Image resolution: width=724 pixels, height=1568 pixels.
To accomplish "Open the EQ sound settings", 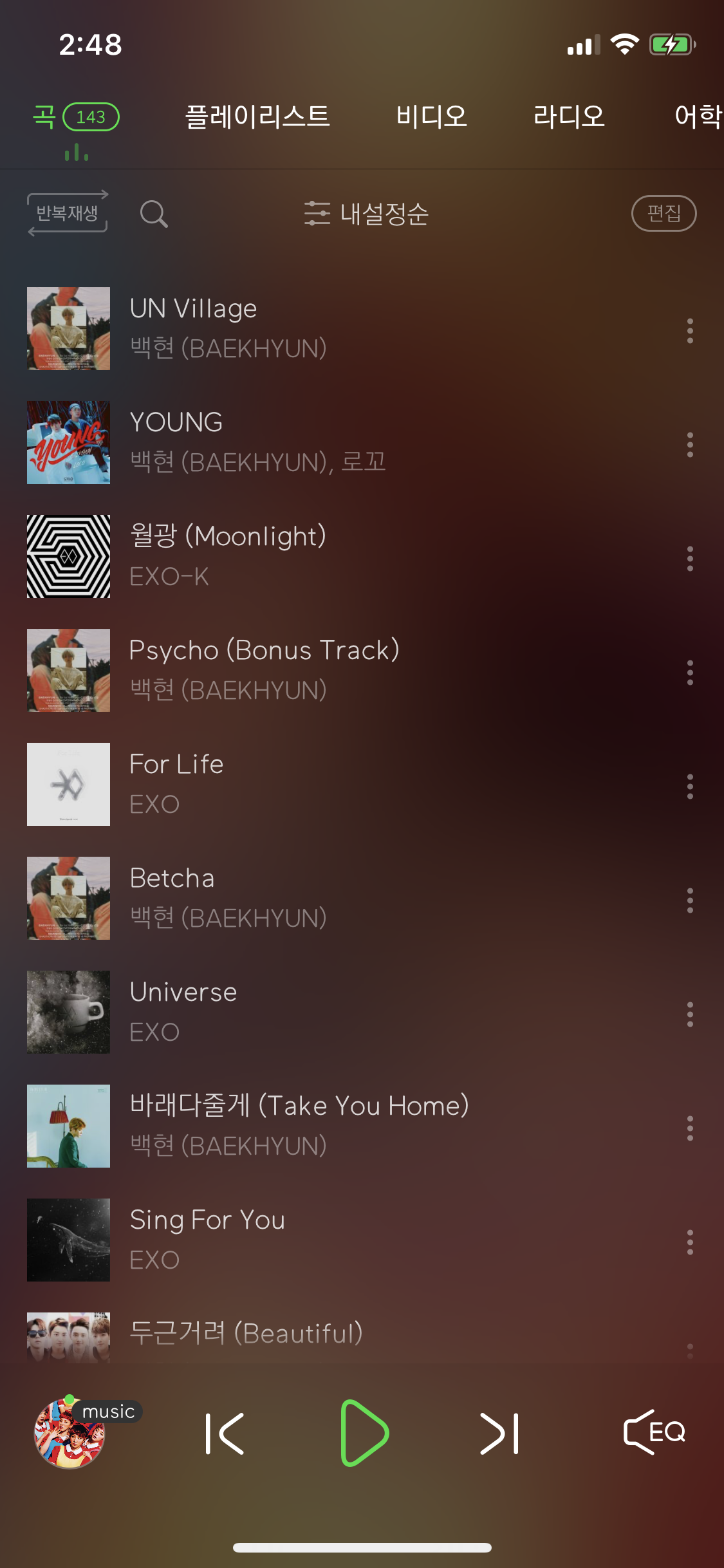I will [654, 1432].
